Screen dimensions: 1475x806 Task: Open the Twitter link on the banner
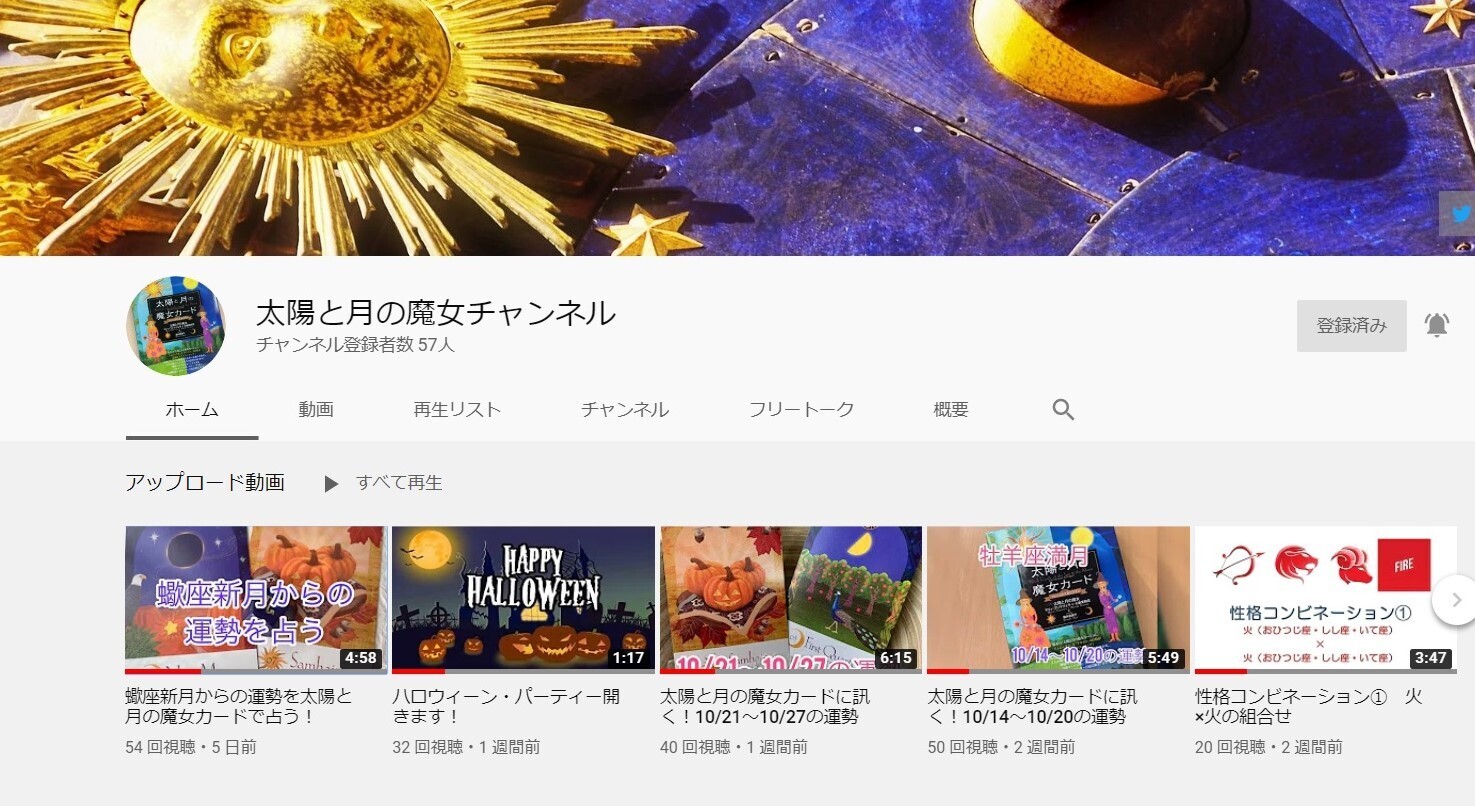(x=1460, y=214)
